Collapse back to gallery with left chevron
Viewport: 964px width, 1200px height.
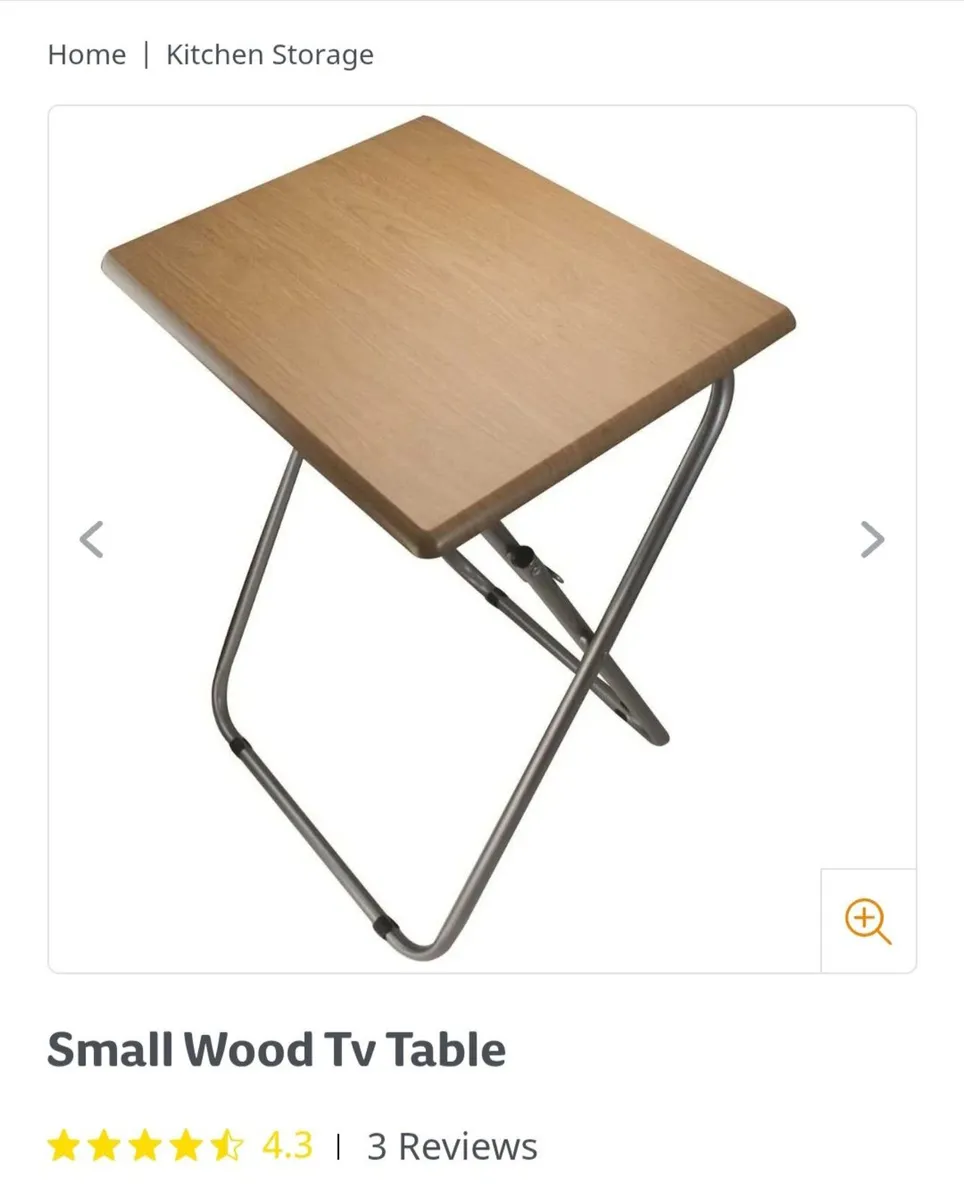92,539
